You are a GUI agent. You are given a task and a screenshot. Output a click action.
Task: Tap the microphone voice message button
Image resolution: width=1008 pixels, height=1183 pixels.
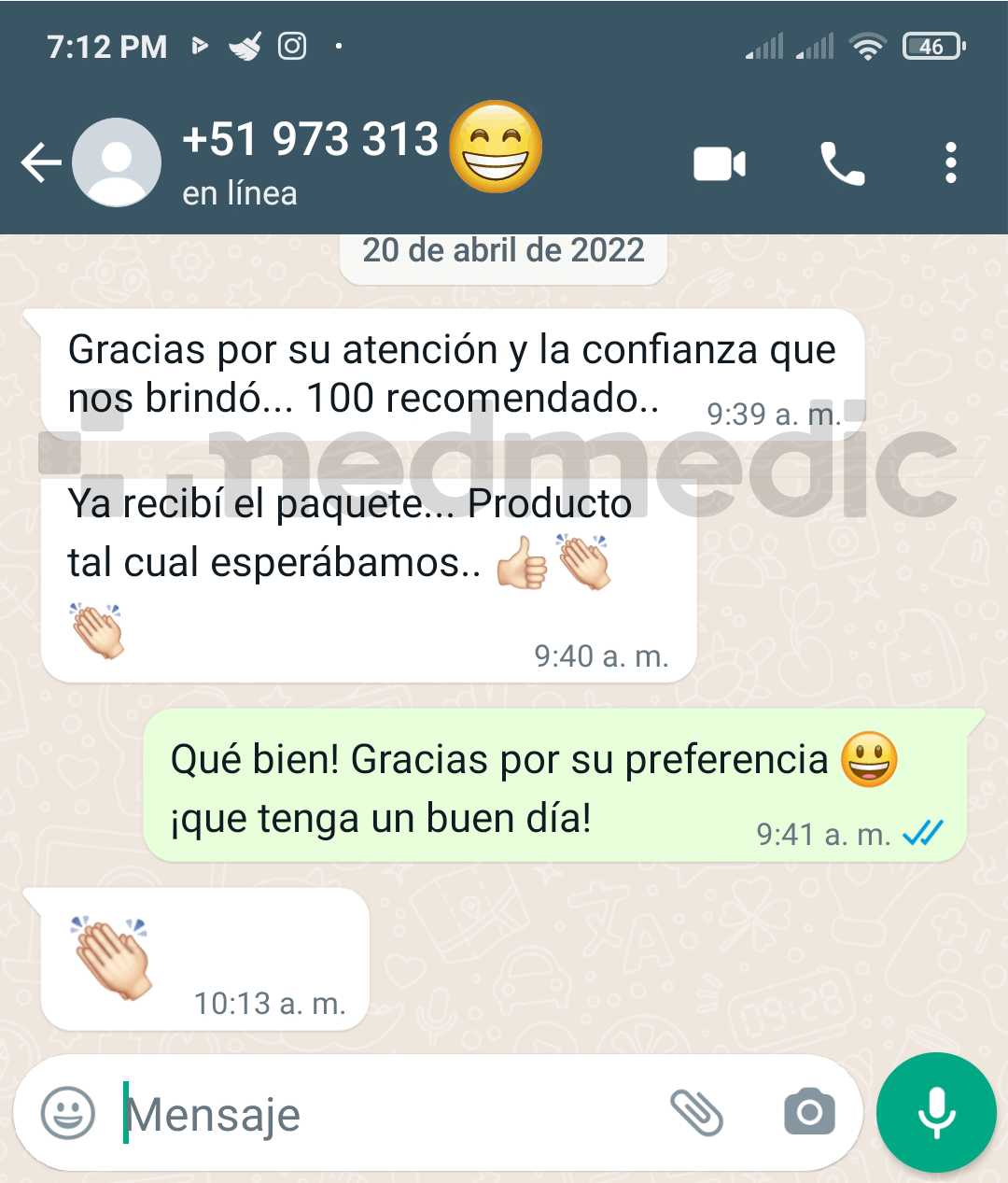click(x=936, y=1112)
